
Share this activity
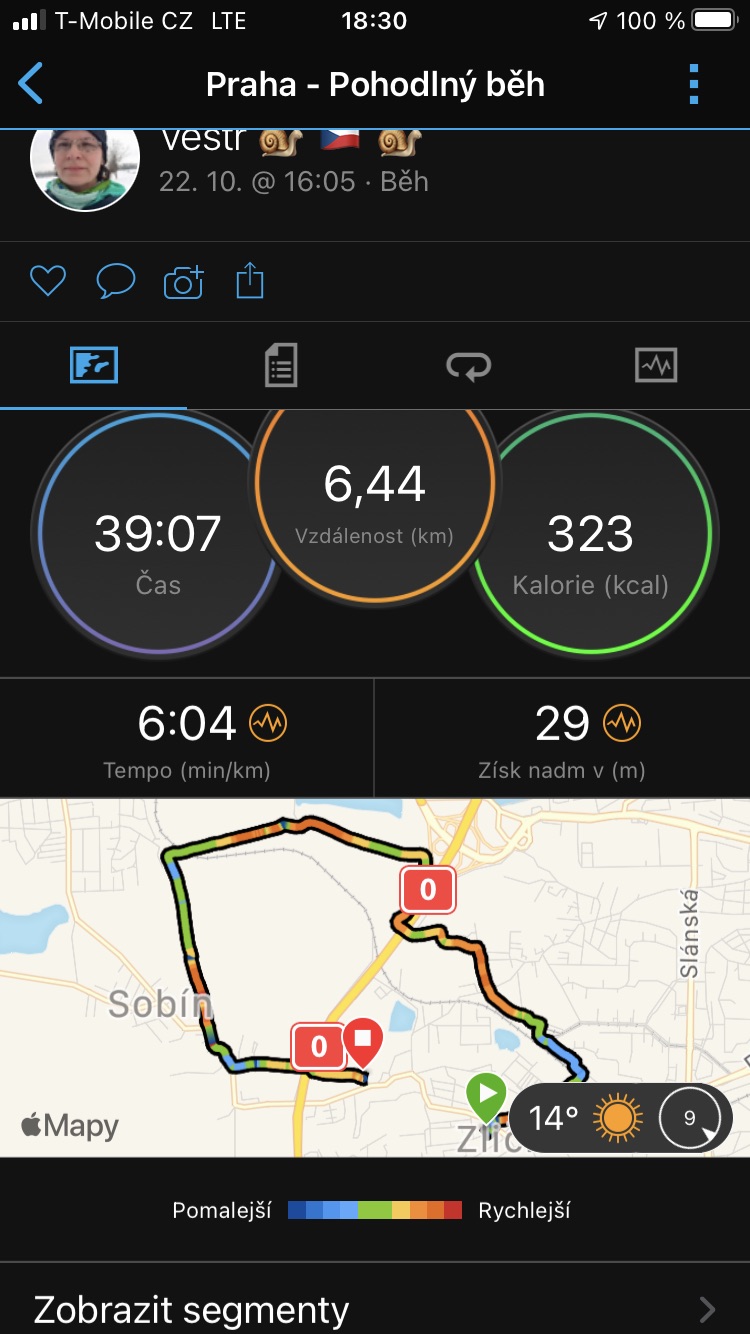(250, 281)
